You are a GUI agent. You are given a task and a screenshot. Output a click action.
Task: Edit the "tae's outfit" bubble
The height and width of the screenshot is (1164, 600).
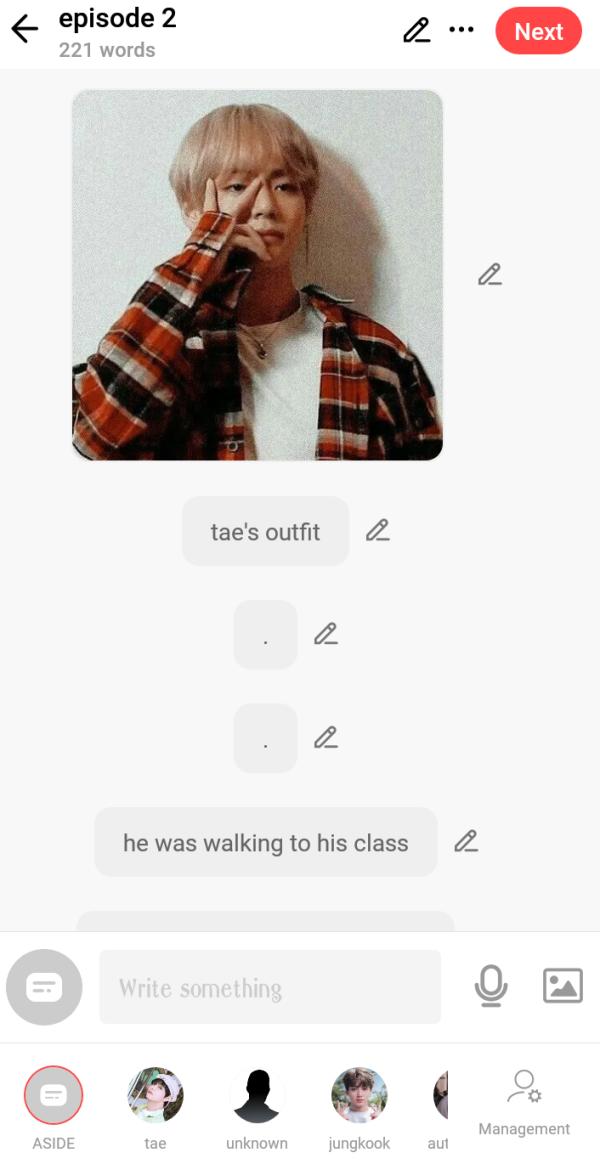(377, 531)
